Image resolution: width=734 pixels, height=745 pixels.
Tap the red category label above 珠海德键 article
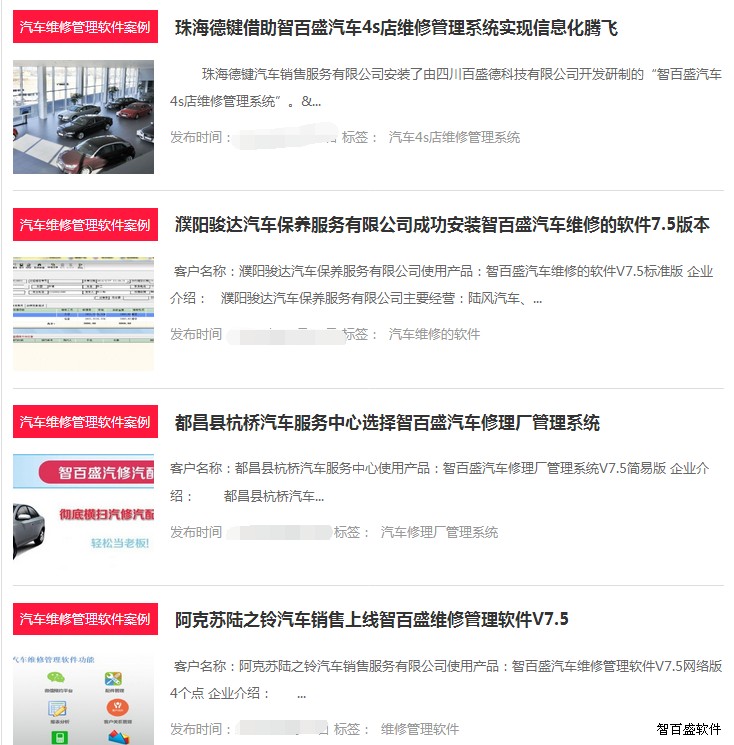(x=85, y=27)
